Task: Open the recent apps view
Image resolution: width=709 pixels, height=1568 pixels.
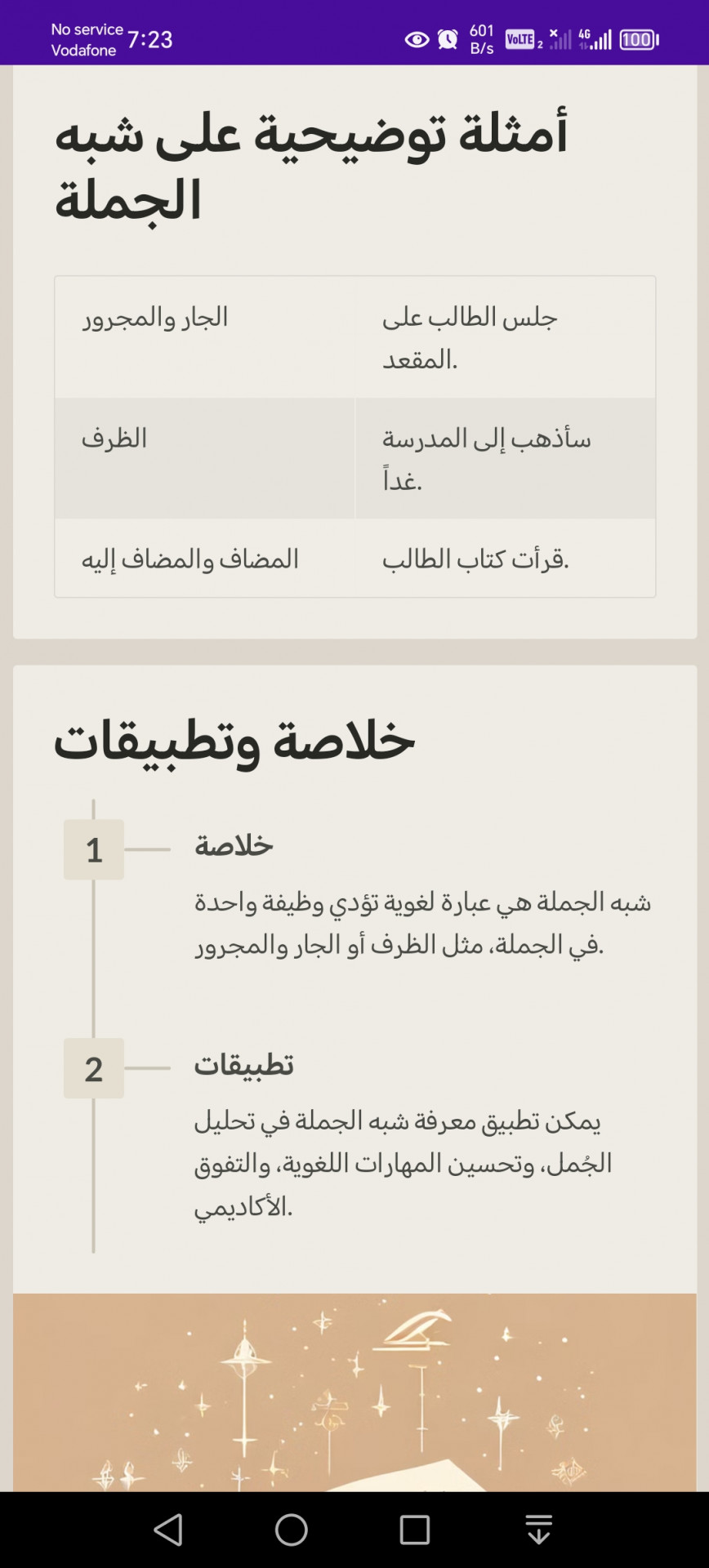Action: [x=415, y=1530]
